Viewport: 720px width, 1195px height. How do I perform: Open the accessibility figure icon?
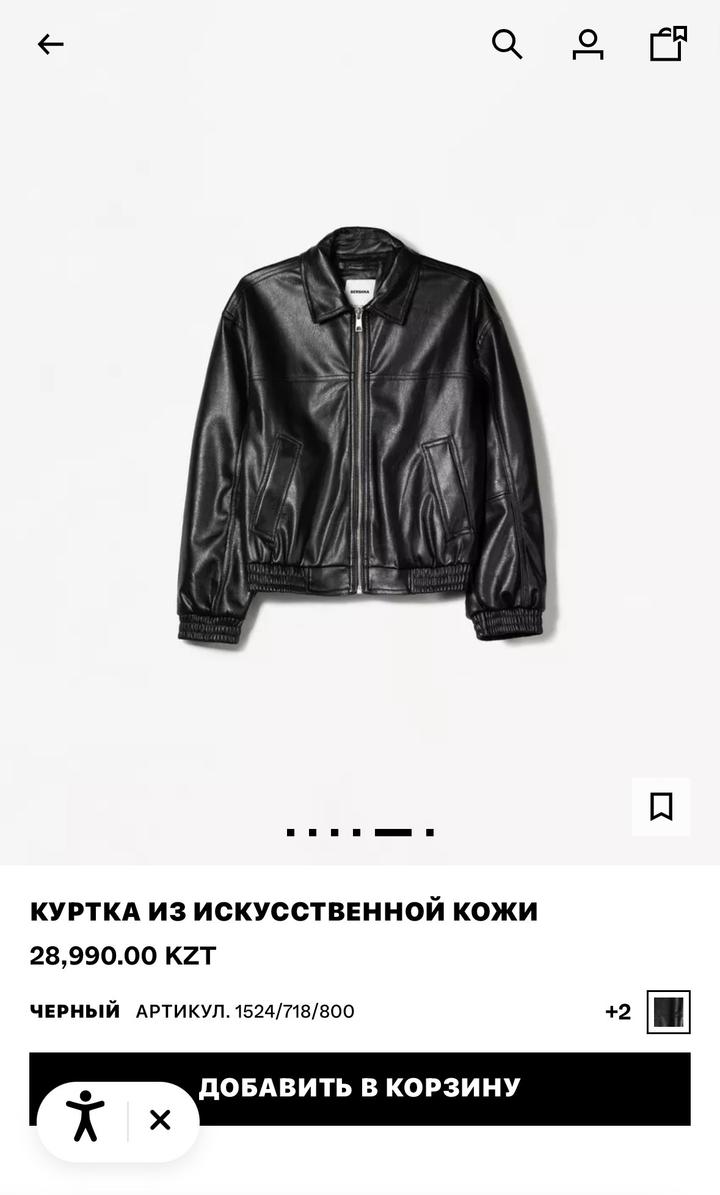pos(85,1120)
